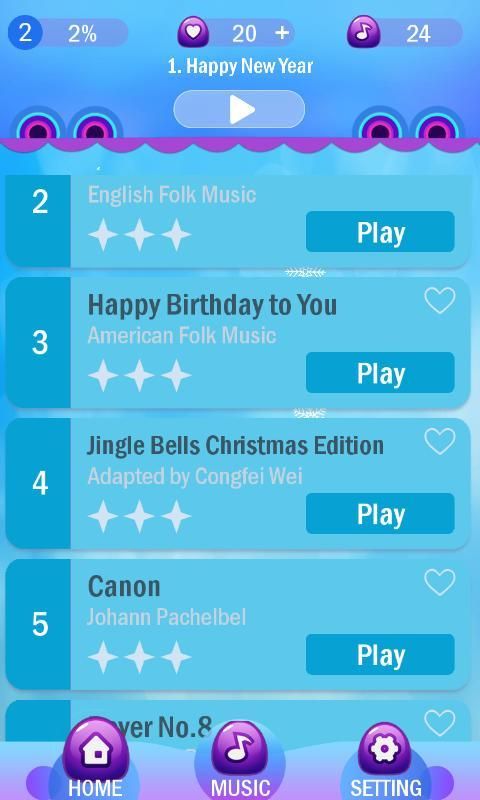Play Jingle Bells Christmas Edition
480x800 pixels.
[x=380, y=513]
